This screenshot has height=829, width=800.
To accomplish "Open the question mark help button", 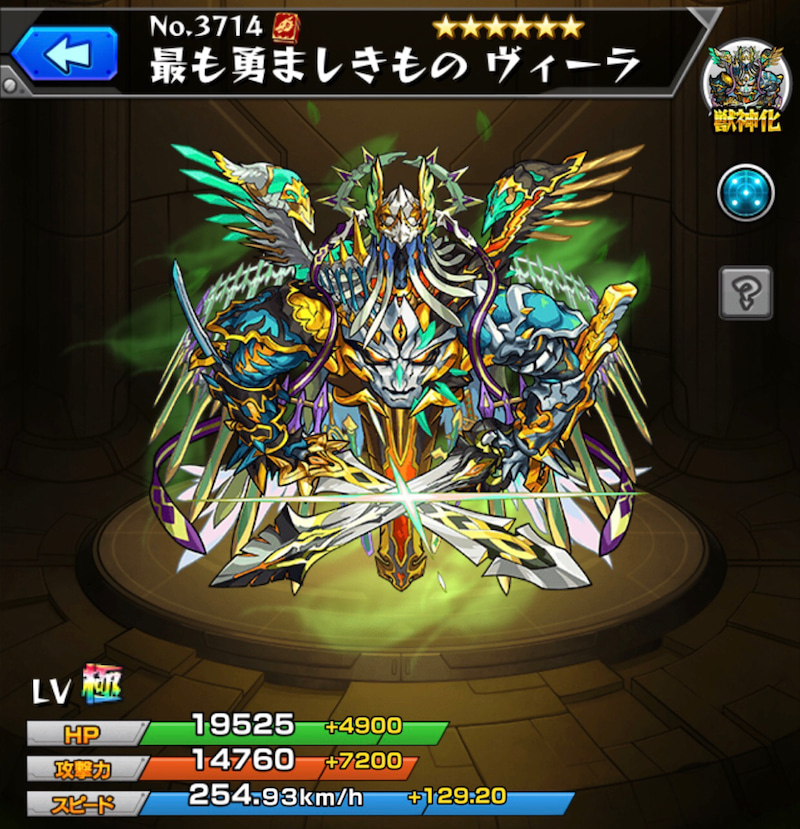I will (x=746, y=292).
